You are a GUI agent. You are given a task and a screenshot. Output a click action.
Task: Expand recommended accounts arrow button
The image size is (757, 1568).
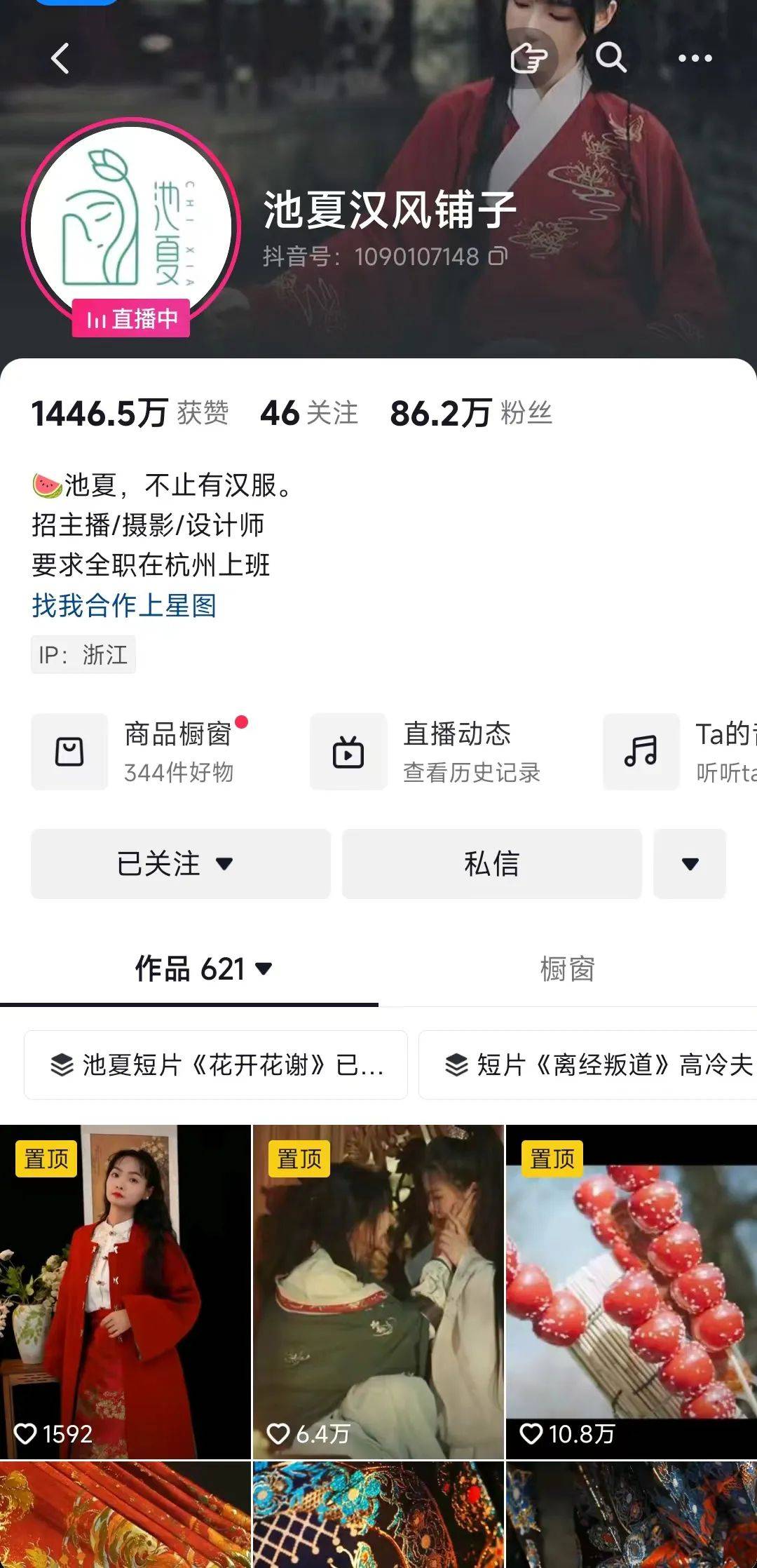click(x=690, y=863)
